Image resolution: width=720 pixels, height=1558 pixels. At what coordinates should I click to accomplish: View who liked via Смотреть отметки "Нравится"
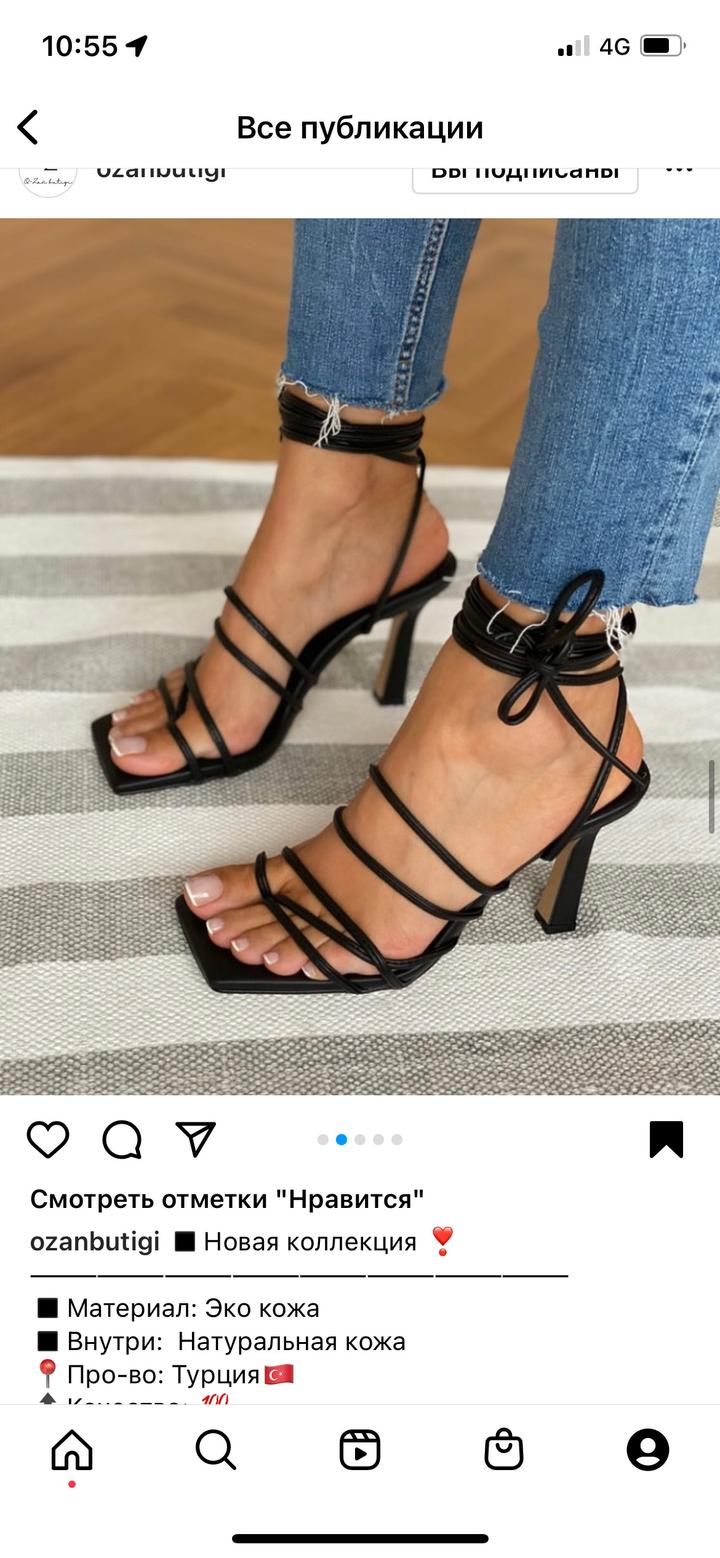(x=227, y=1198)
